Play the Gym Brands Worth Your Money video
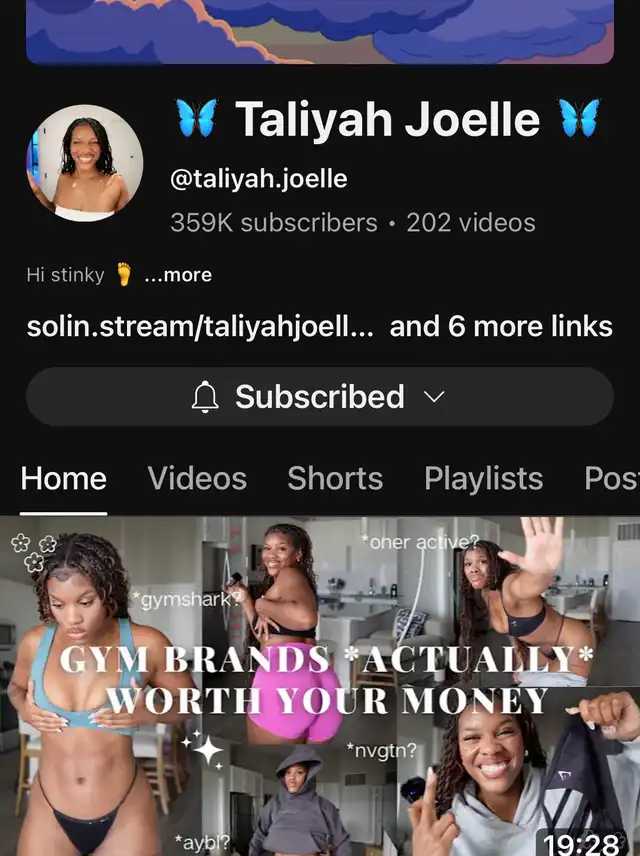The height and width of the screenshot is (856, 640). coord(320,685)
